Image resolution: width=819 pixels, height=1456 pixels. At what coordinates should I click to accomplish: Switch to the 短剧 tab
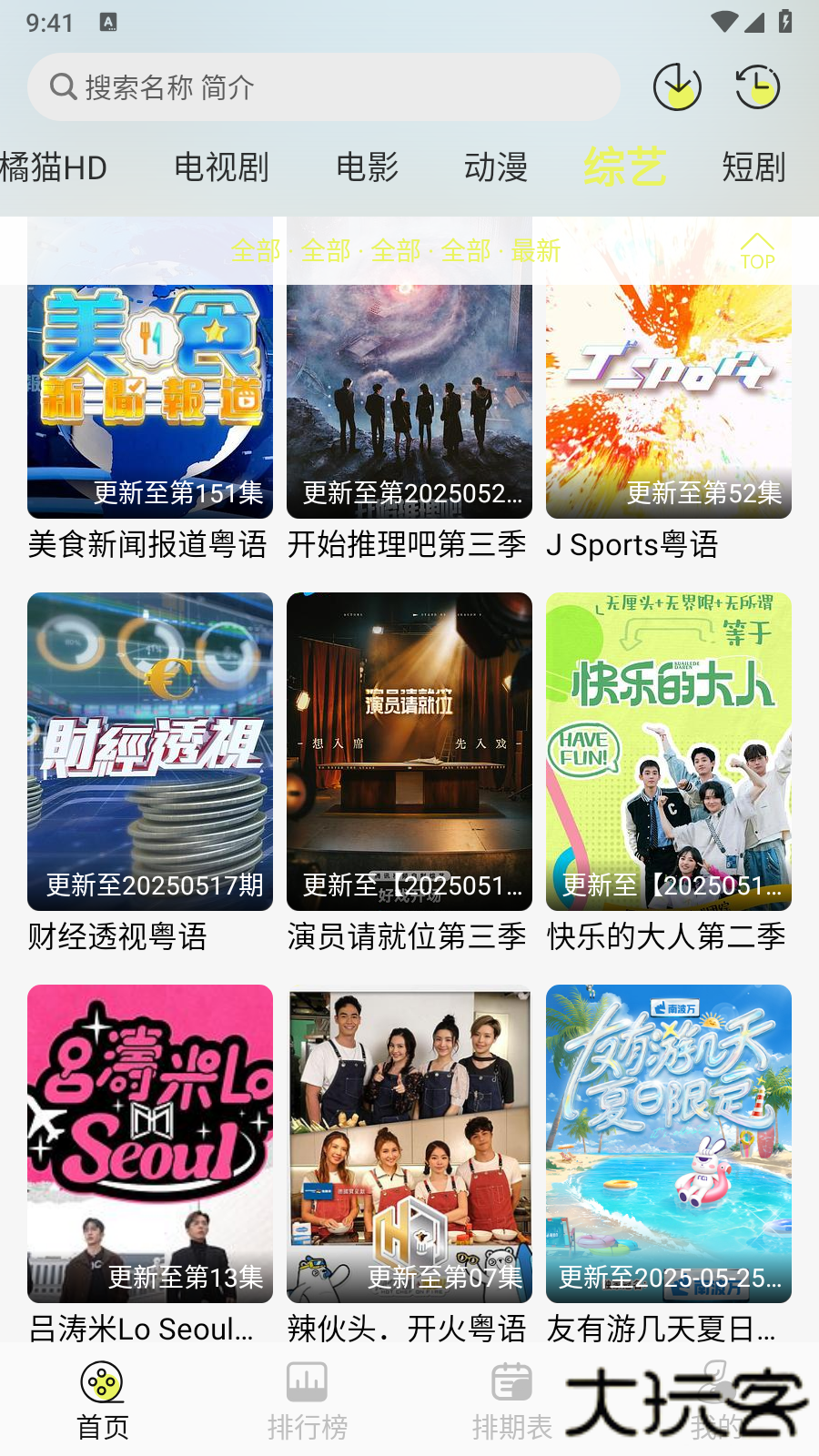point(752,167)
